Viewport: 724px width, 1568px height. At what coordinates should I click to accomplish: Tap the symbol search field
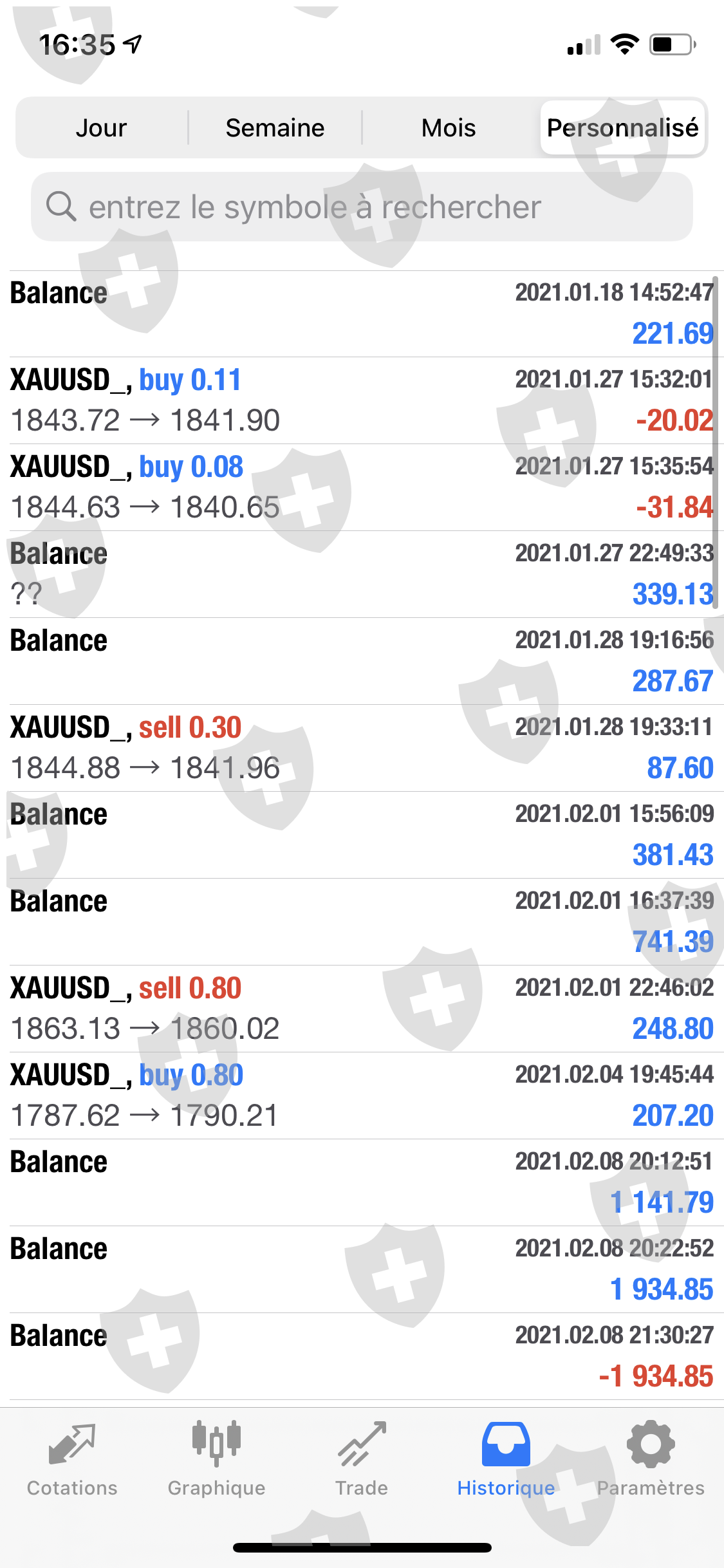click(362, 207)
